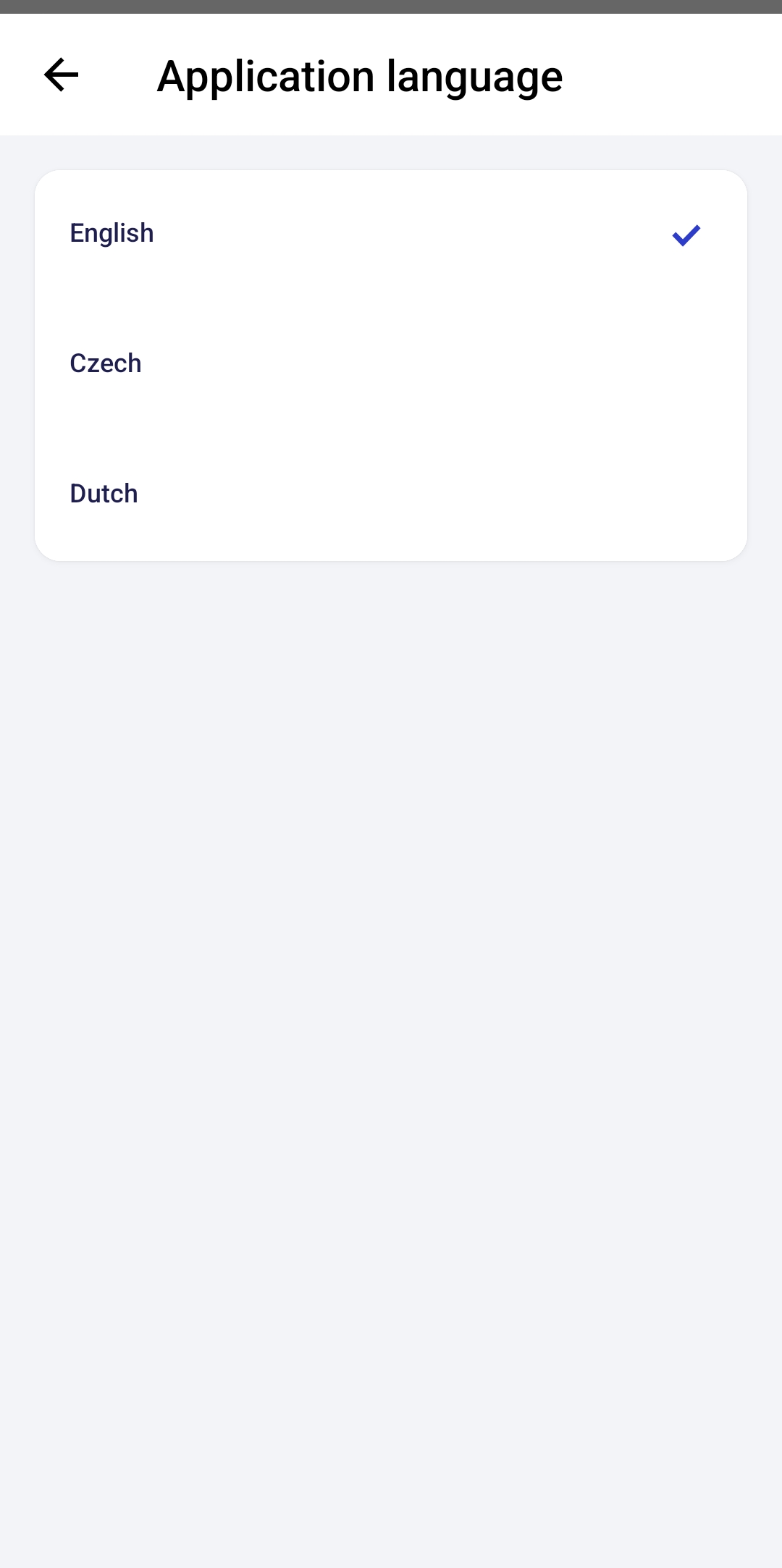The height and width of the screenshot is (1568, 782).
Task: Choose Czech as the app language
Action: tap(106, 363)
